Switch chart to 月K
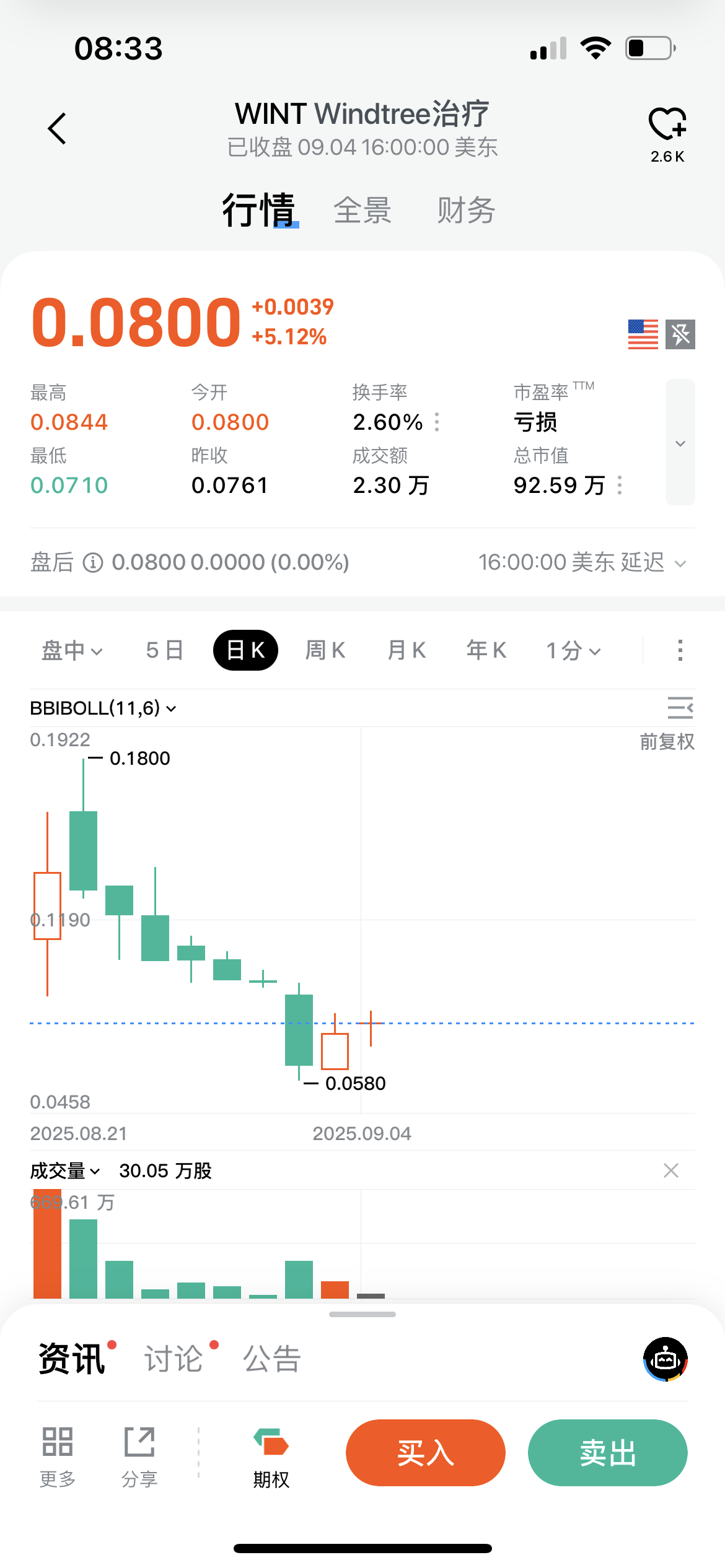This screenshot has width=725, height=1568. pyautogui.click(x=406, y=650)
